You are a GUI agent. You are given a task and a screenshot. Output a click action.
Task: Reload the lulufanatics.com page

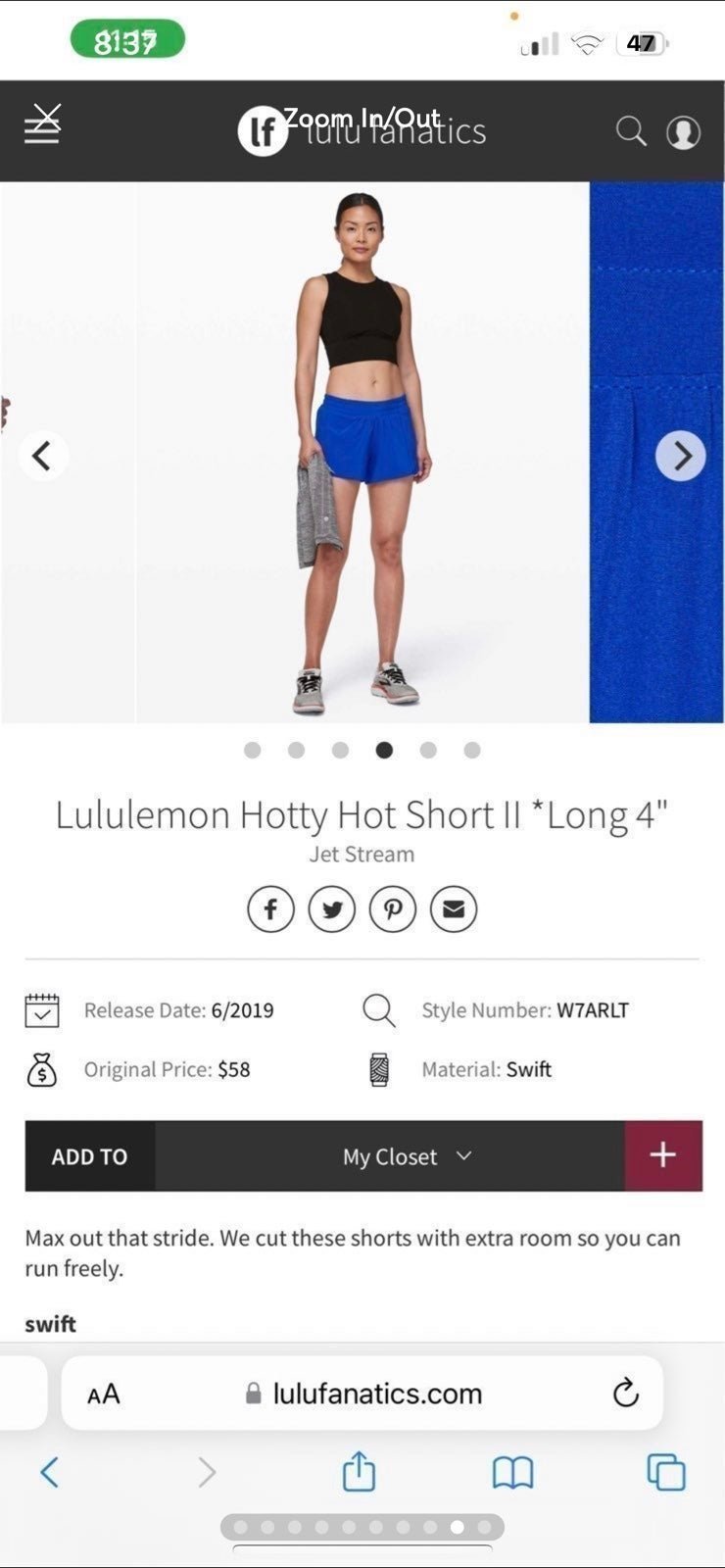625,1393
